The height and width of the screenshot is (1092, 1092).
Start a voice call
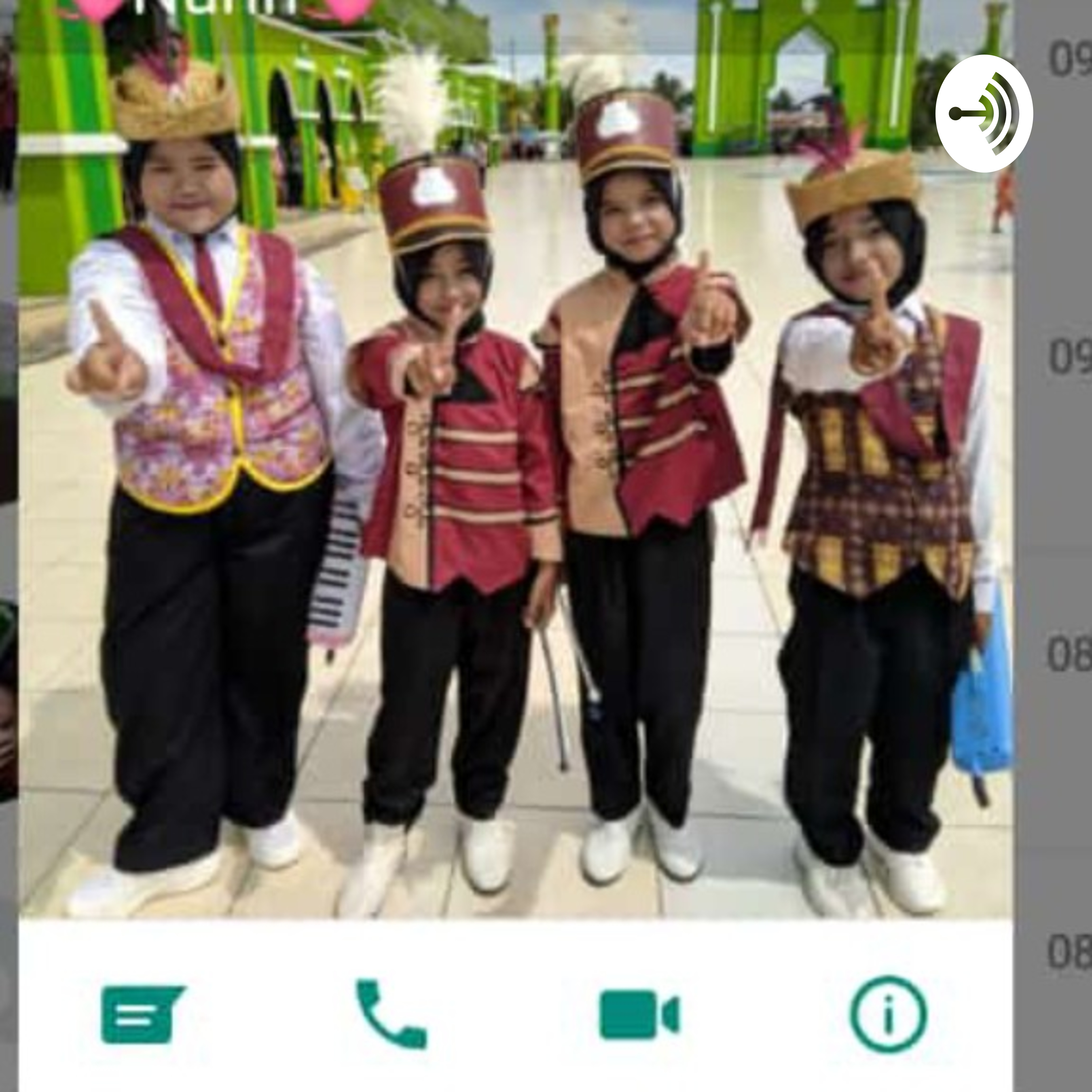point(391,1014)
